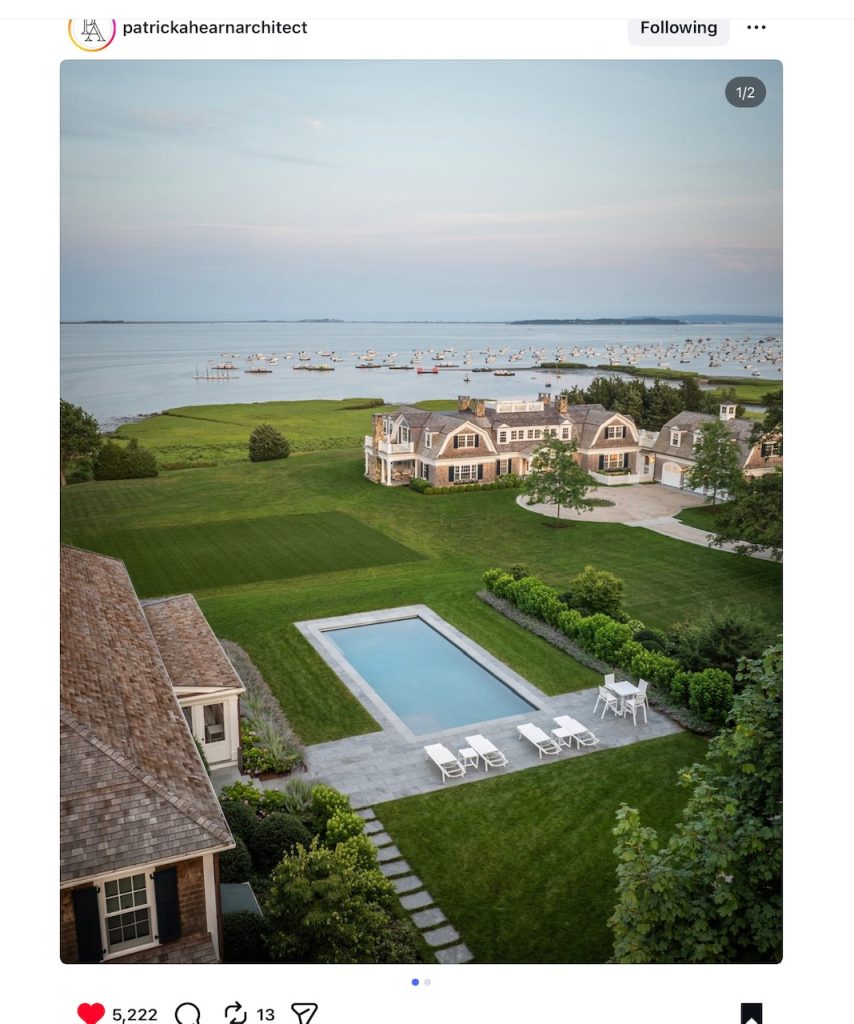Open the coastal estate photo
The height and width of the screenshot is (1024, 854).
click(421, 511)
